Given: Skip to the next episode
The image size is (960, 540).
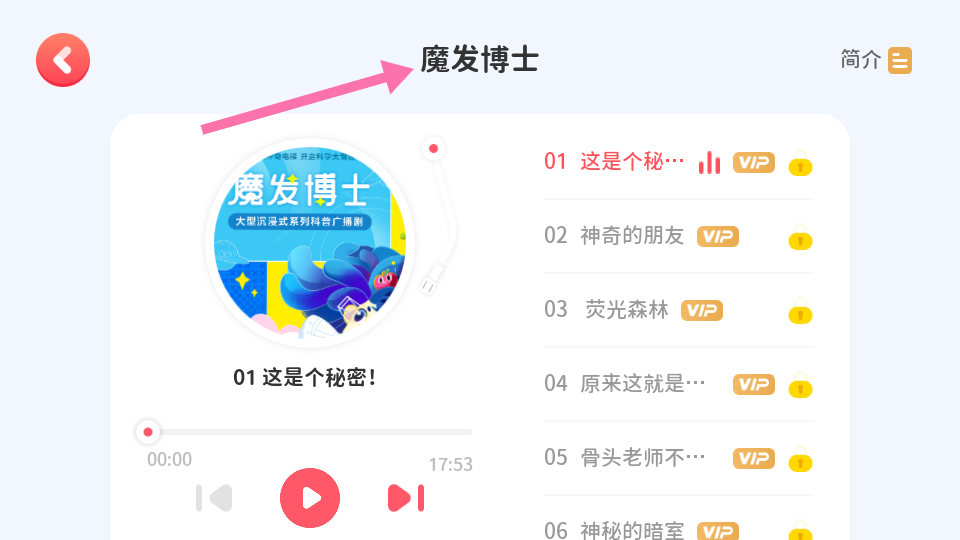Looking at the screenshot, I should 405,497.
